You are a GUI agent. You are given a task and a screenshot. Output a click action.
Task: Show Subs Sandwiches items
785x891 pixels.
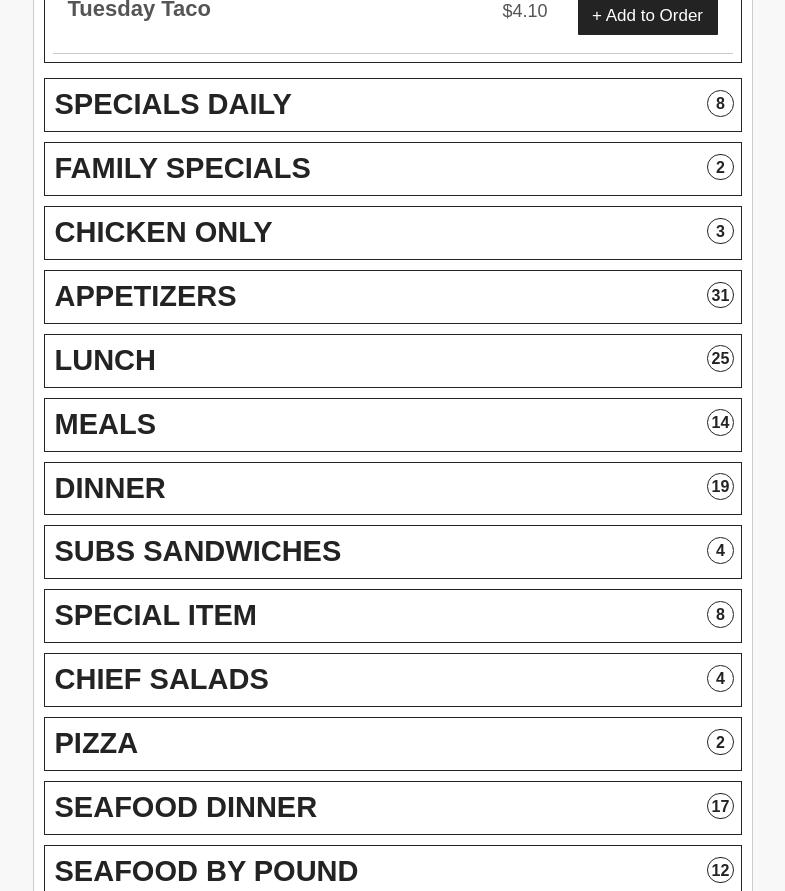[392, 552]
